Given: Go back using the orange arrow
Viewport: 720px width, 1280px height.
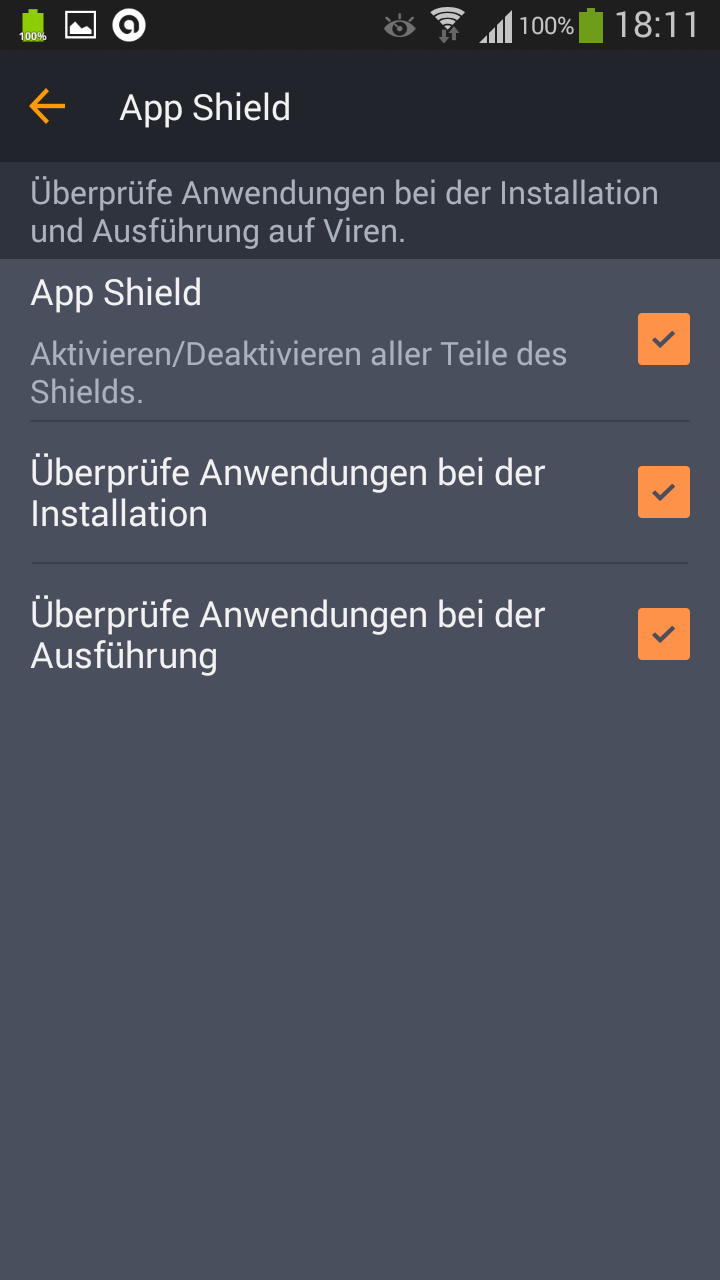Looking at the screenshot, I should pos(47,106).
